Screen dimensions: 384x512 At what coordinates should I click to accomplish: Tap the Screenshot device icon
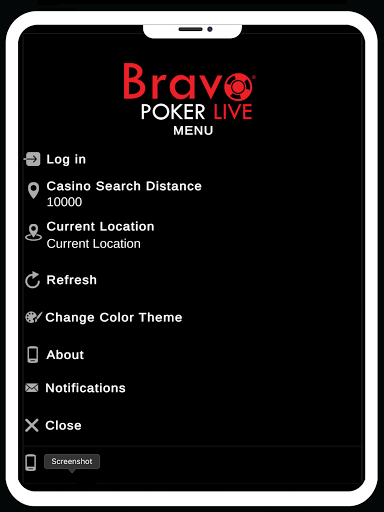coord(31,463)
